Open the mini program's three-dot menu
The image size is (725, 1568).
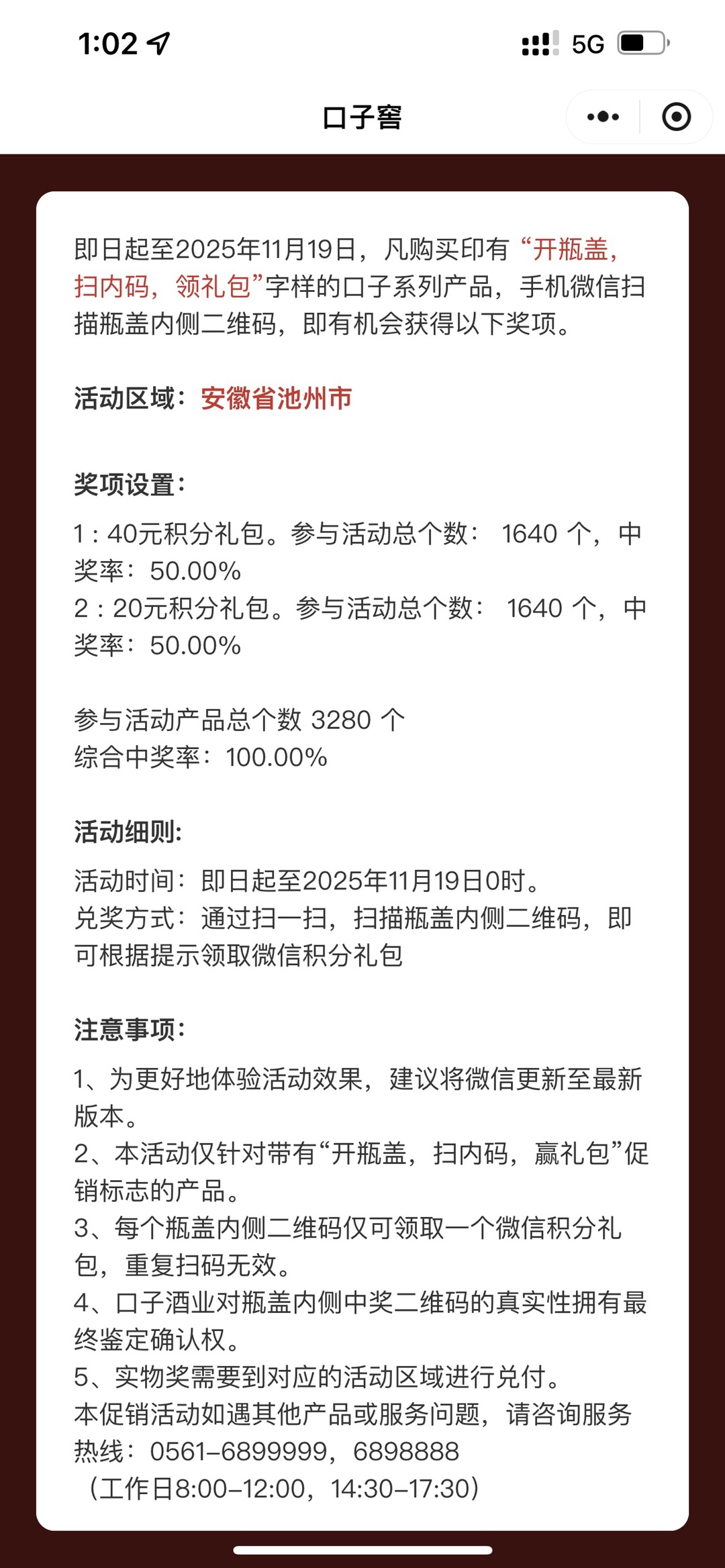click(603, 117)
